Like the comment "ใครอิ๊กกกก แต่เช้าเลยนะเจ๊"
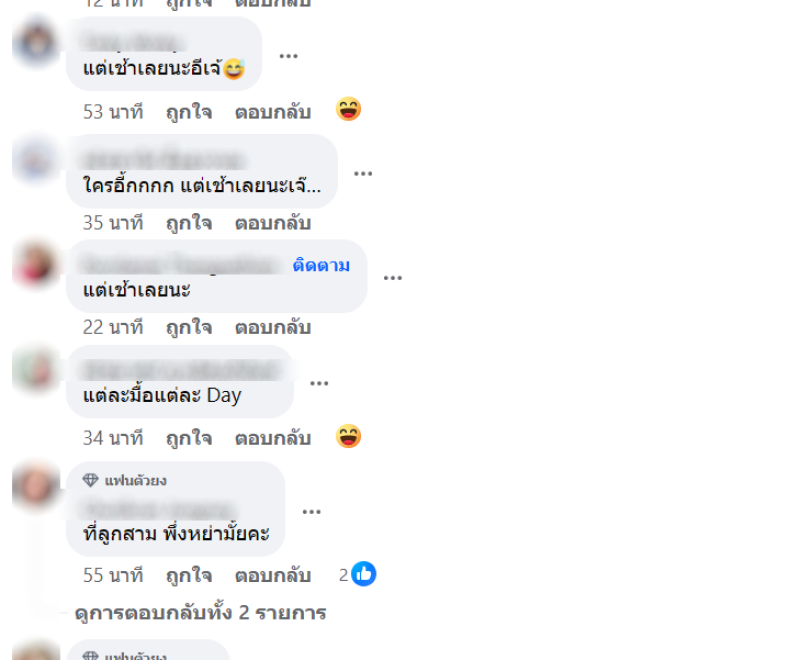This screenshot has width=800, height=660. pos(189,222)
